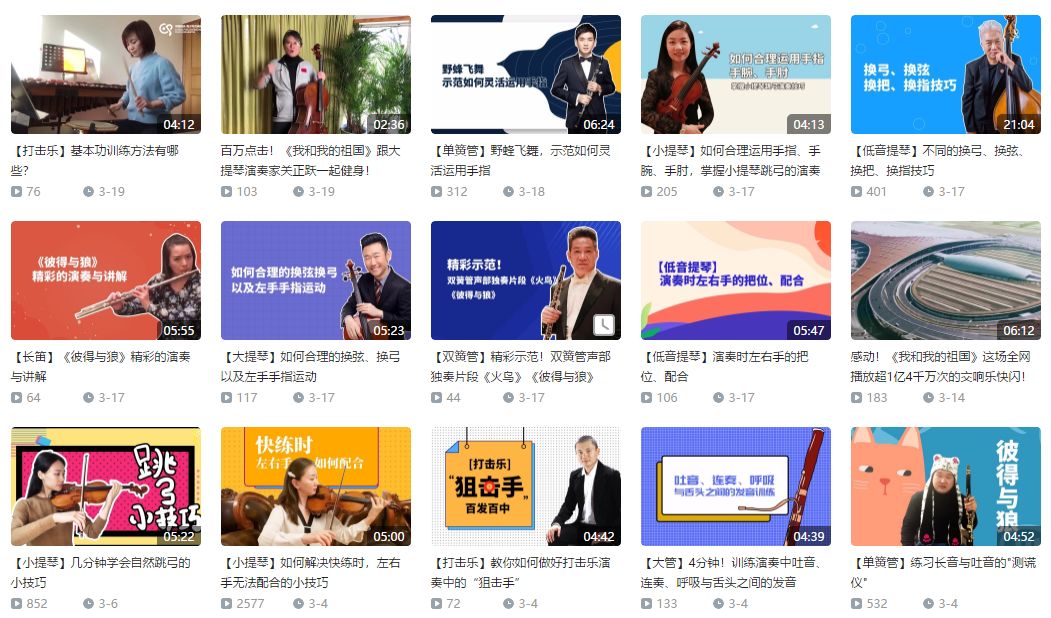
Task: Play the 感动 交响乐快闪 video
Action: [945, 281]
